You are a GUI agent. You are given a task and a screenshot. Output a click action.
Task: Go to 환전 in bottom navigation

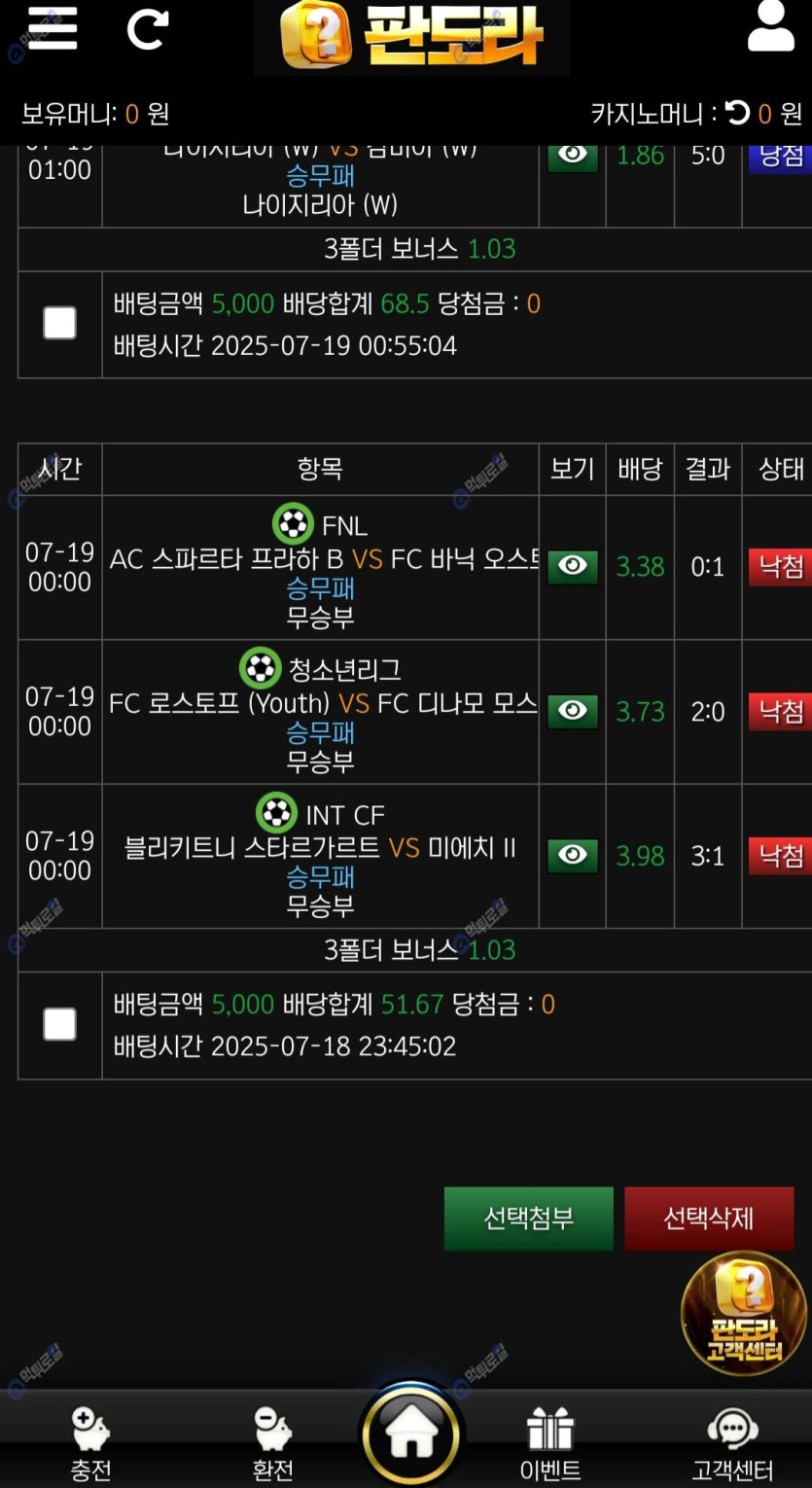273,1444
